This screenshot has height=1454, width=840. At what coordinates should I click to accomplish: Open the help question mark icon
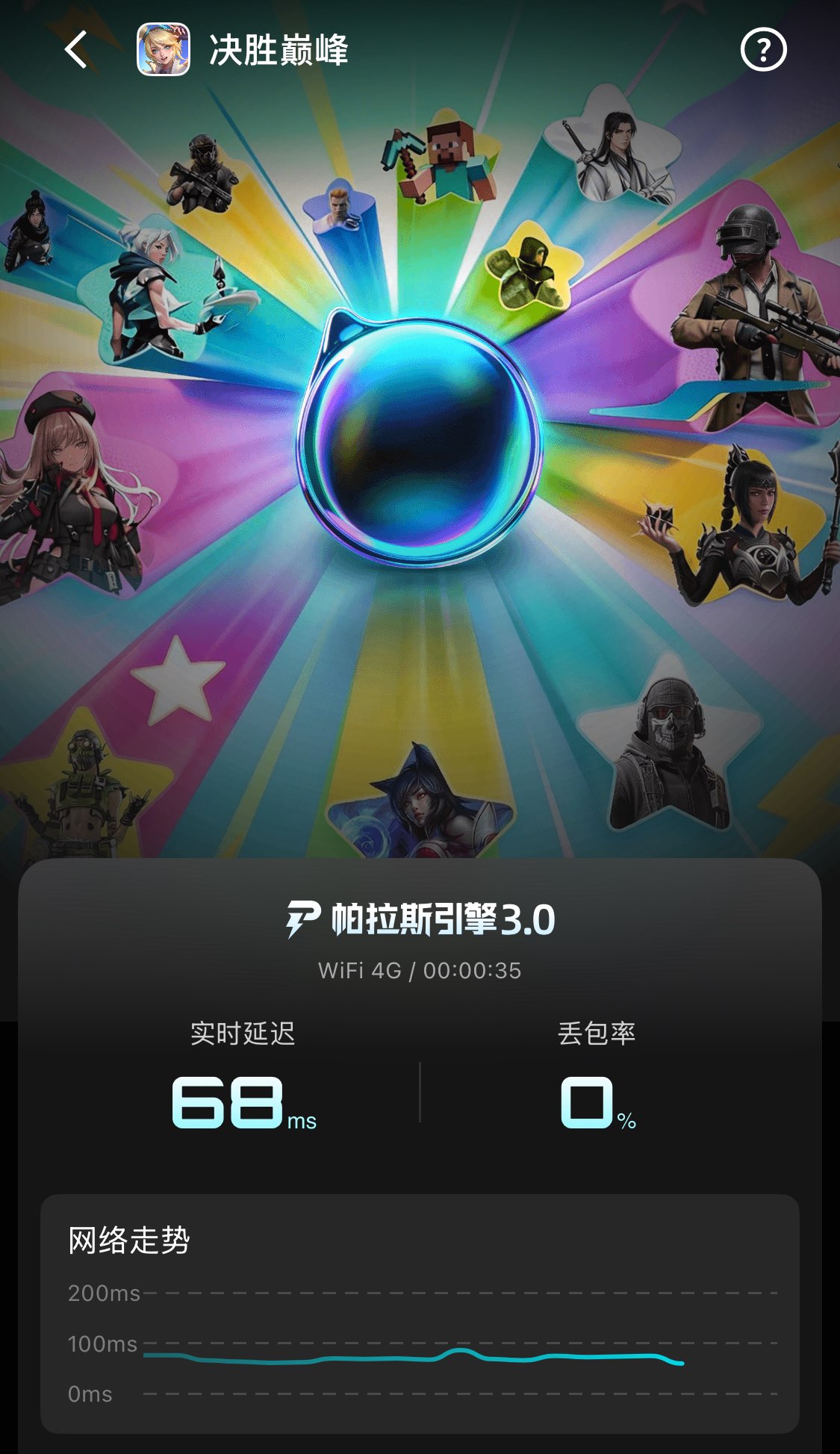point(763,50)
